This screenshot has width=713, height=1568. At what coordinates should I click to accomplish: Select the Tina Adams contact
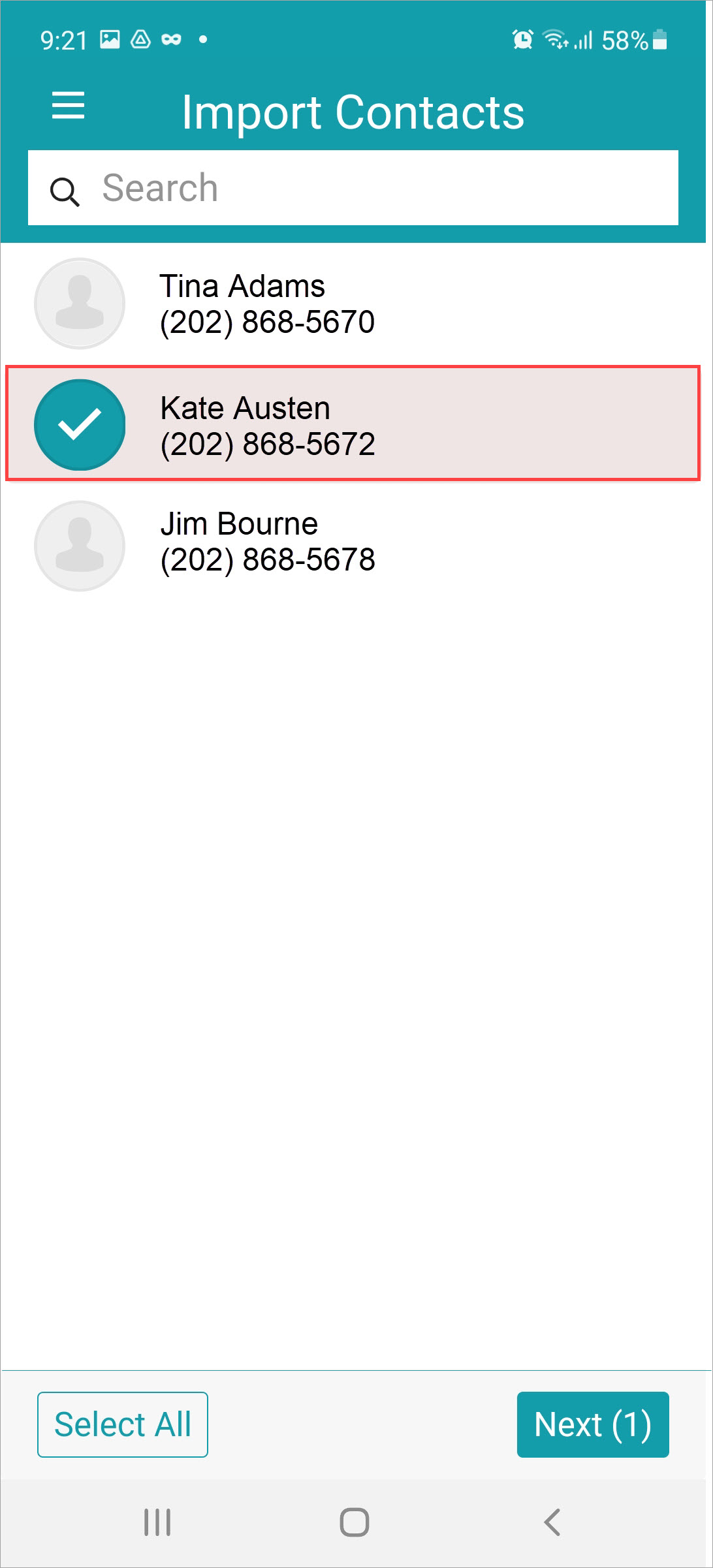tap(353, 304)
